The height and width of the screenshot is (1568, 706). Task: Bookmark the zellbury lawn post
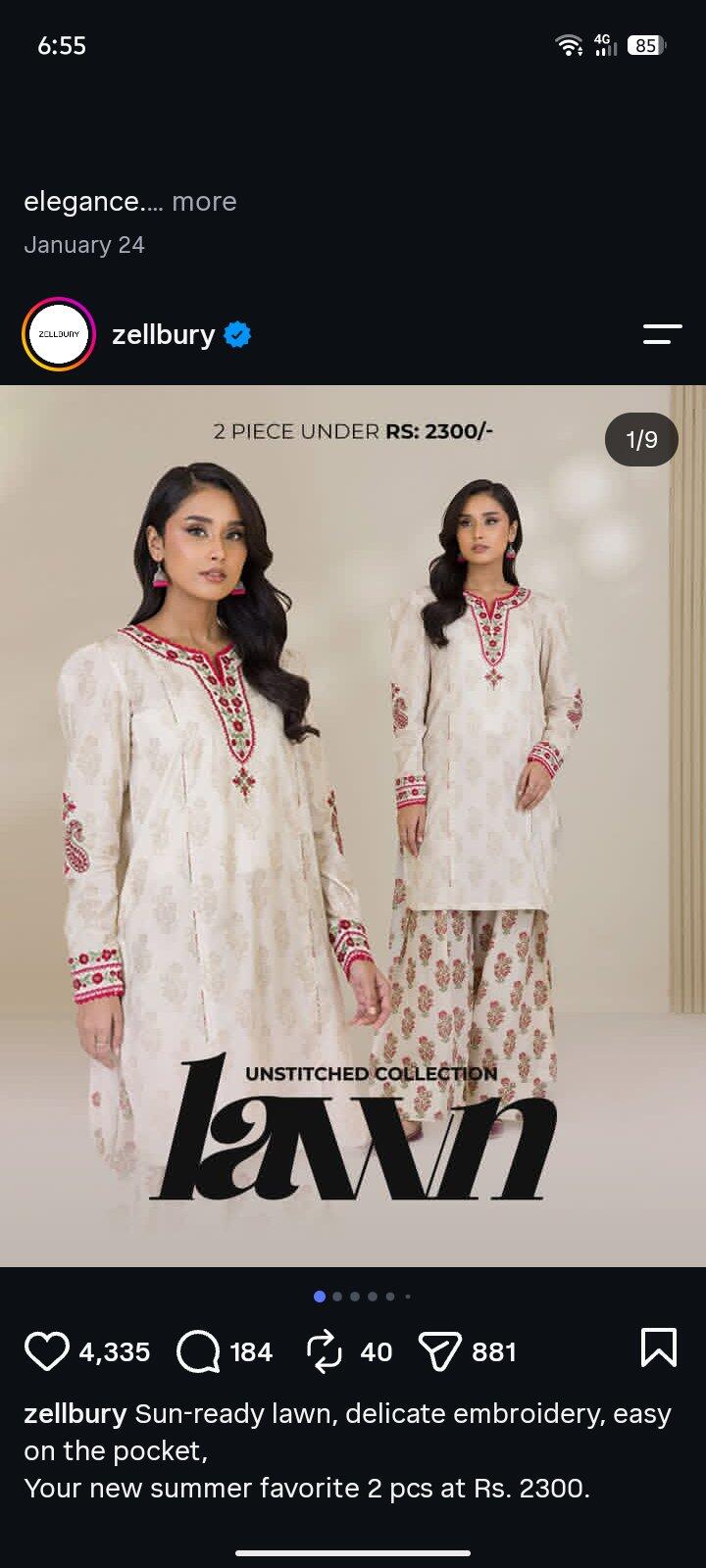[658, 1347]
